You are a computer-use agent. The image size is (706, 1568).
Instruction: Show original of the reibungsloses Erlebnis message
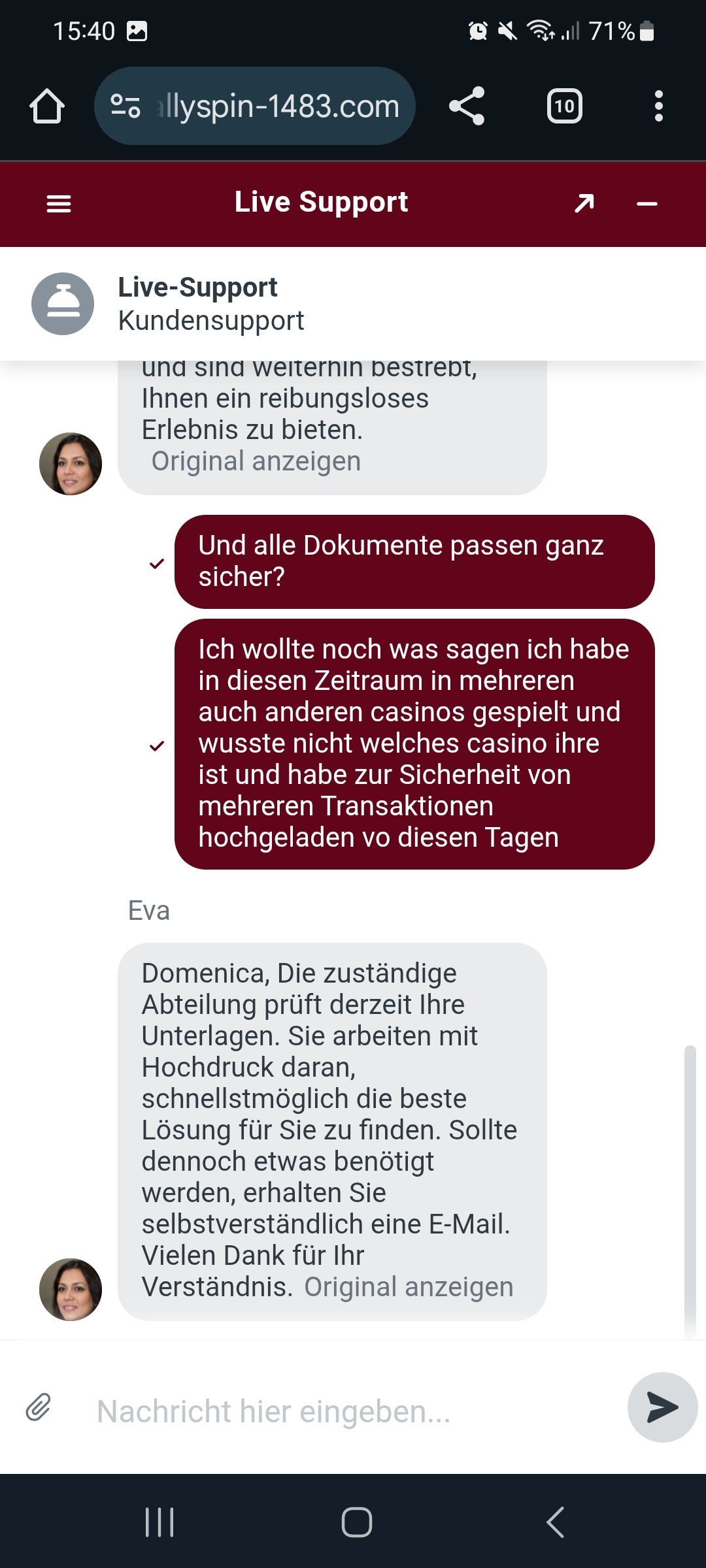click(256, 461)
